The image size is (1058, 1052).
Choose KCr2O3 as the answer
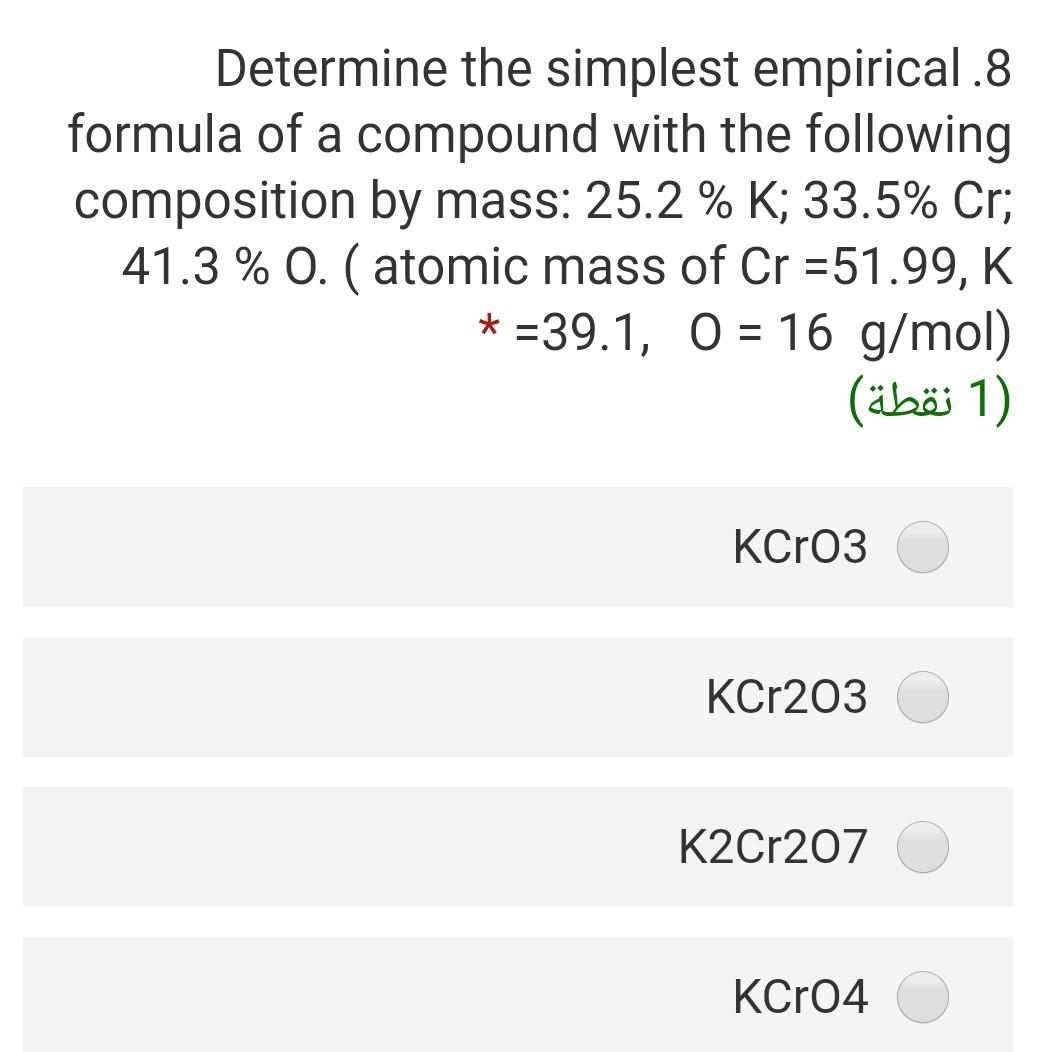coord(922,697)
